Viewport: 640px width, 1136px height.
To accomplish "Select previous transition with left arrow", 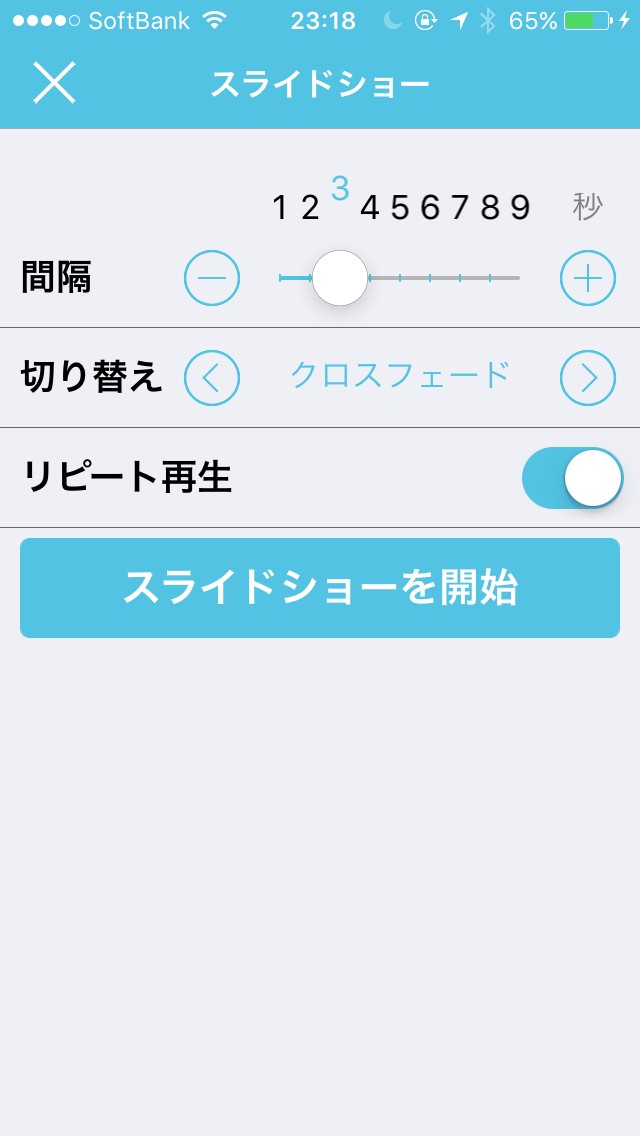I will [212, 378].
